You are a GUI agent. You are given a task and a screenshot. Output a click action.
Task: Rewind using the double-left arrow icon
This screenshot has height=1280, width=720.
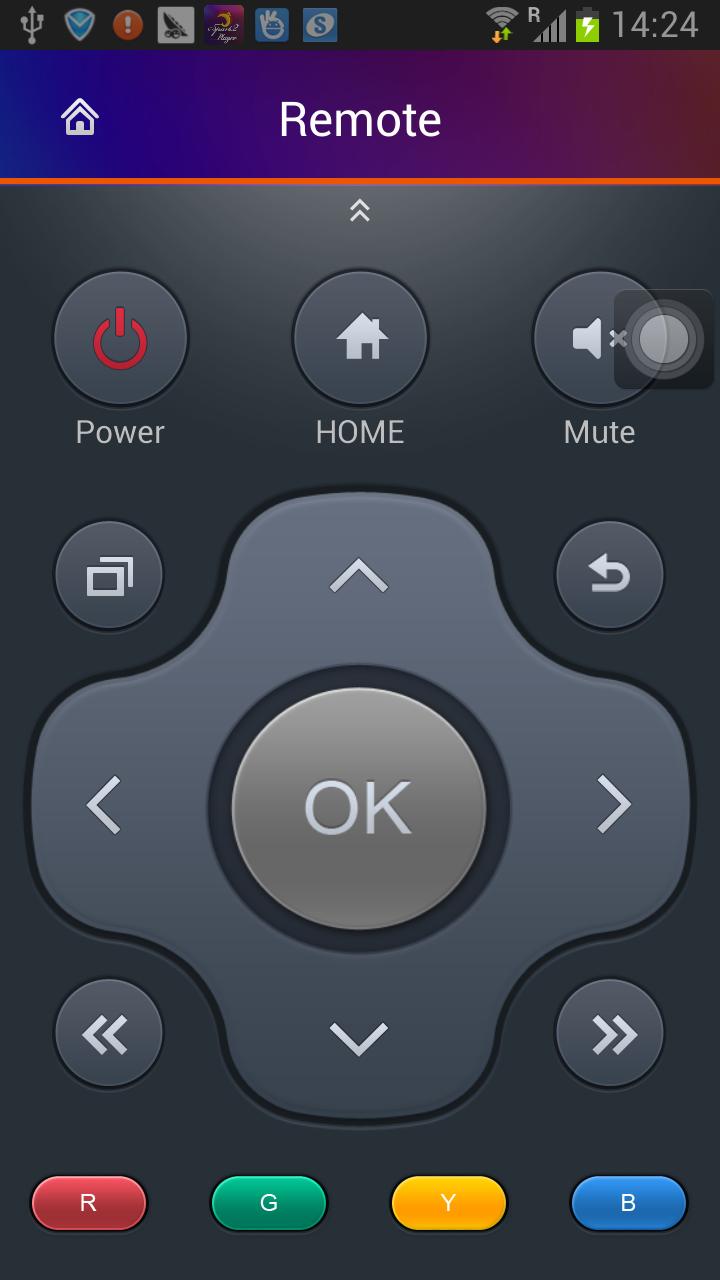click(x=108, y=1032)
